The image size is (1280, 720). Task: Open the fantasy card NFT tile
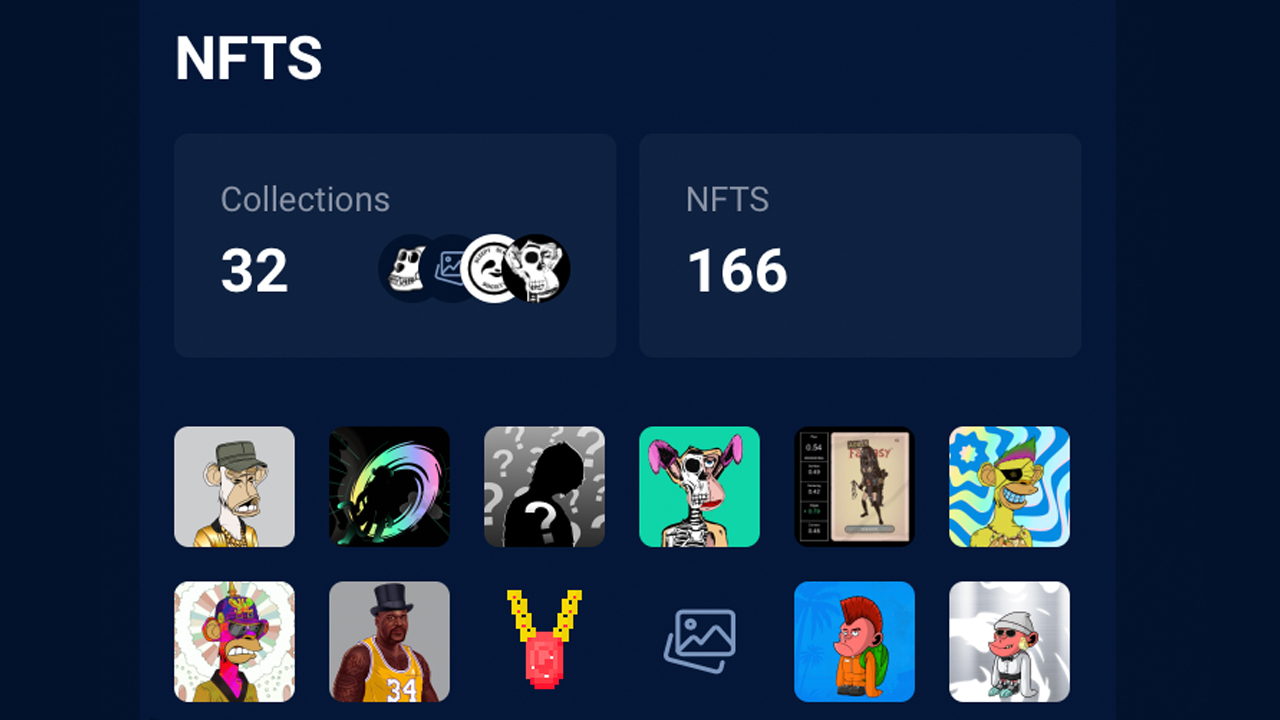coord(854,487)
